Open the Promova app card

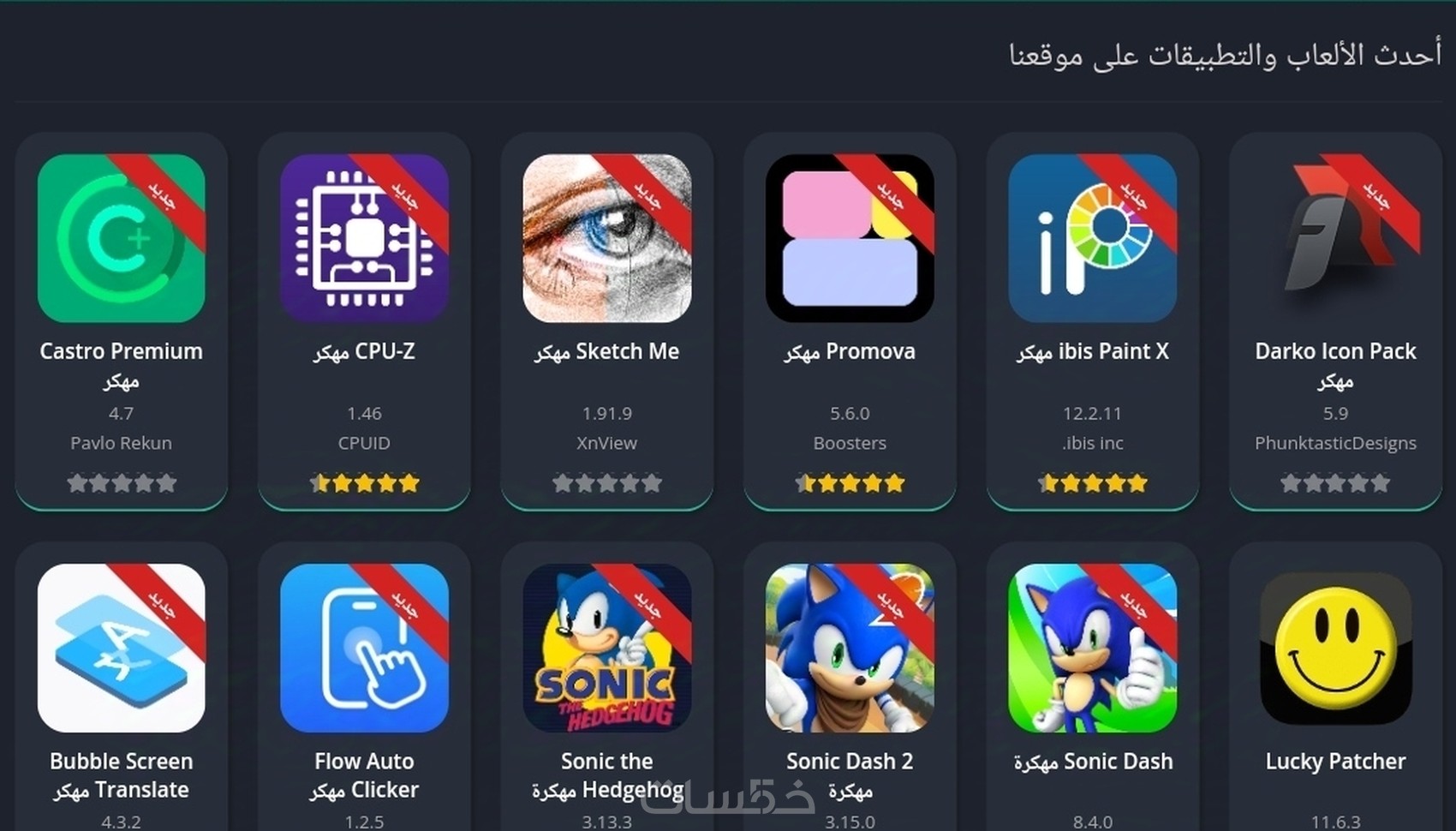tap(850, 239)
